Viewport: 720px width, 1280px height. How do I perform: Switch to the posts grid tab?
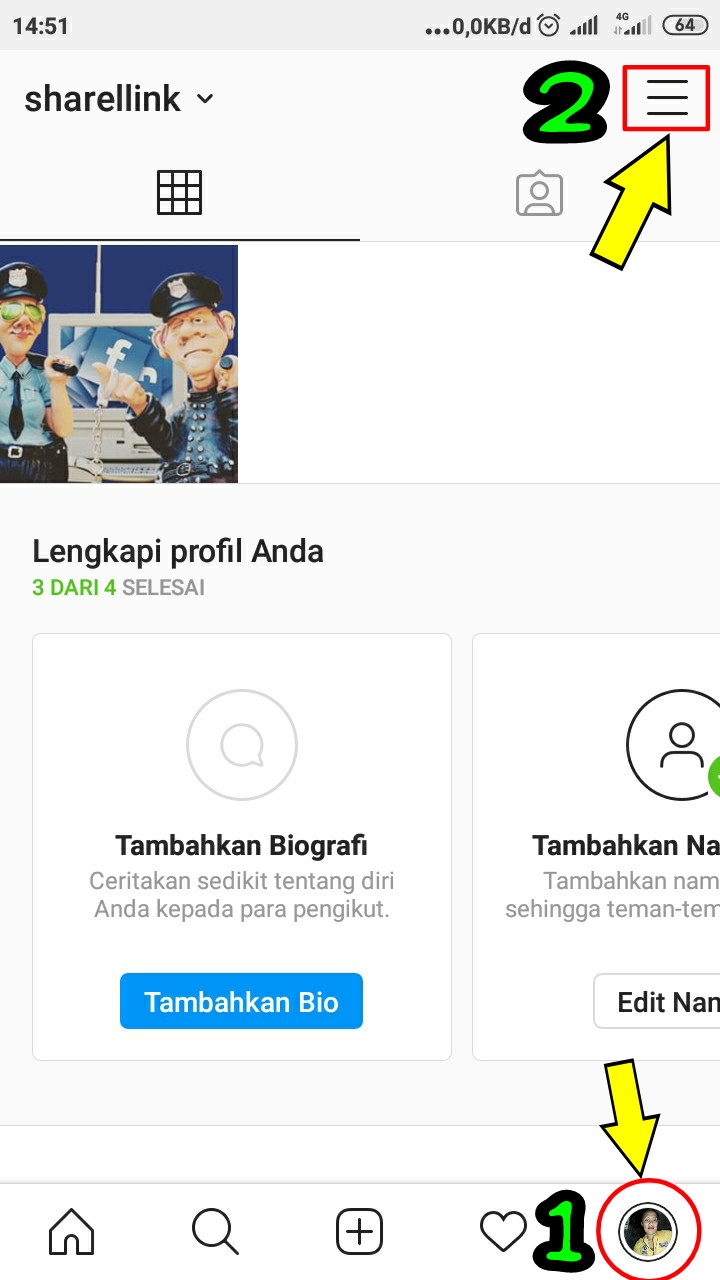tap(180, 192)
